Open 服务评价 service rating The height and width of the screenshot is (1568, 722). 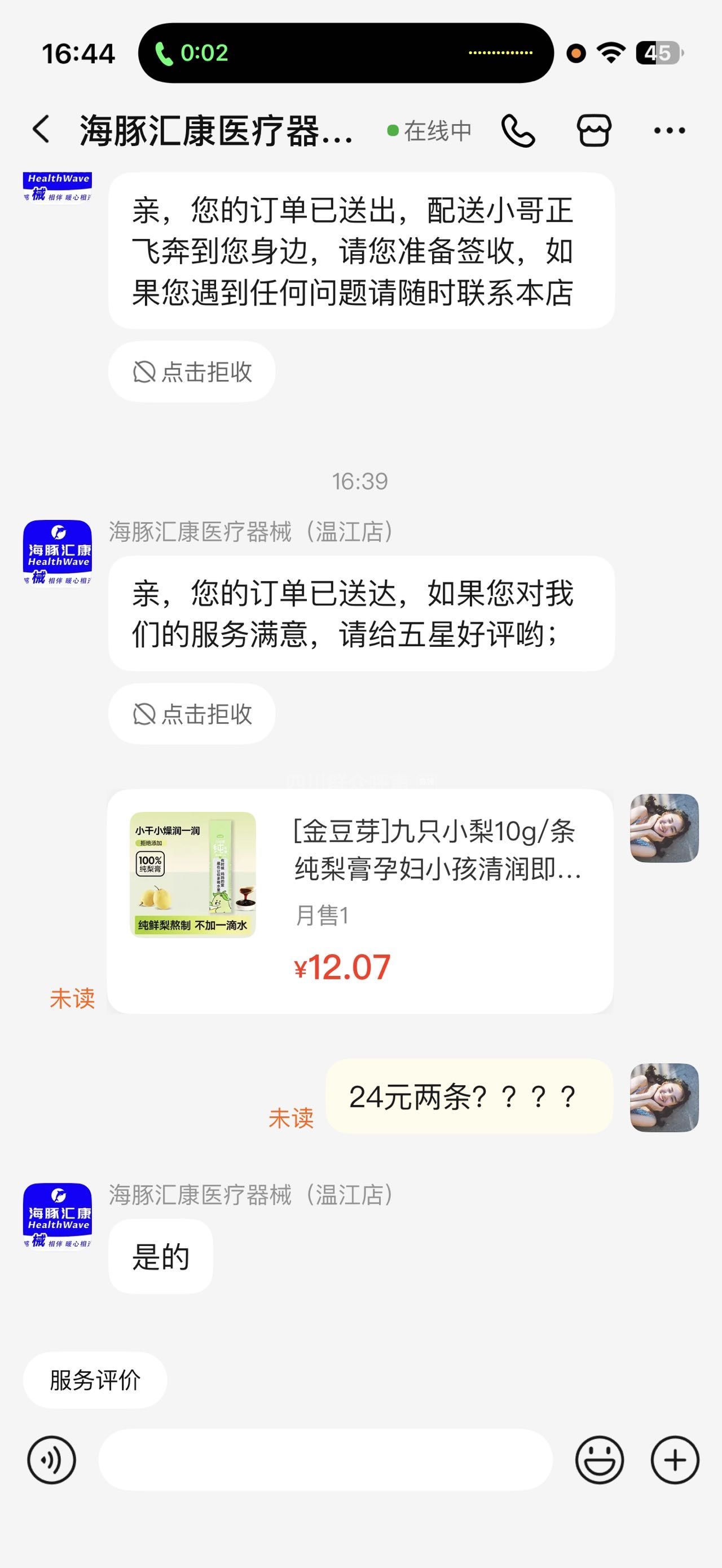[x=95, y=1380]
